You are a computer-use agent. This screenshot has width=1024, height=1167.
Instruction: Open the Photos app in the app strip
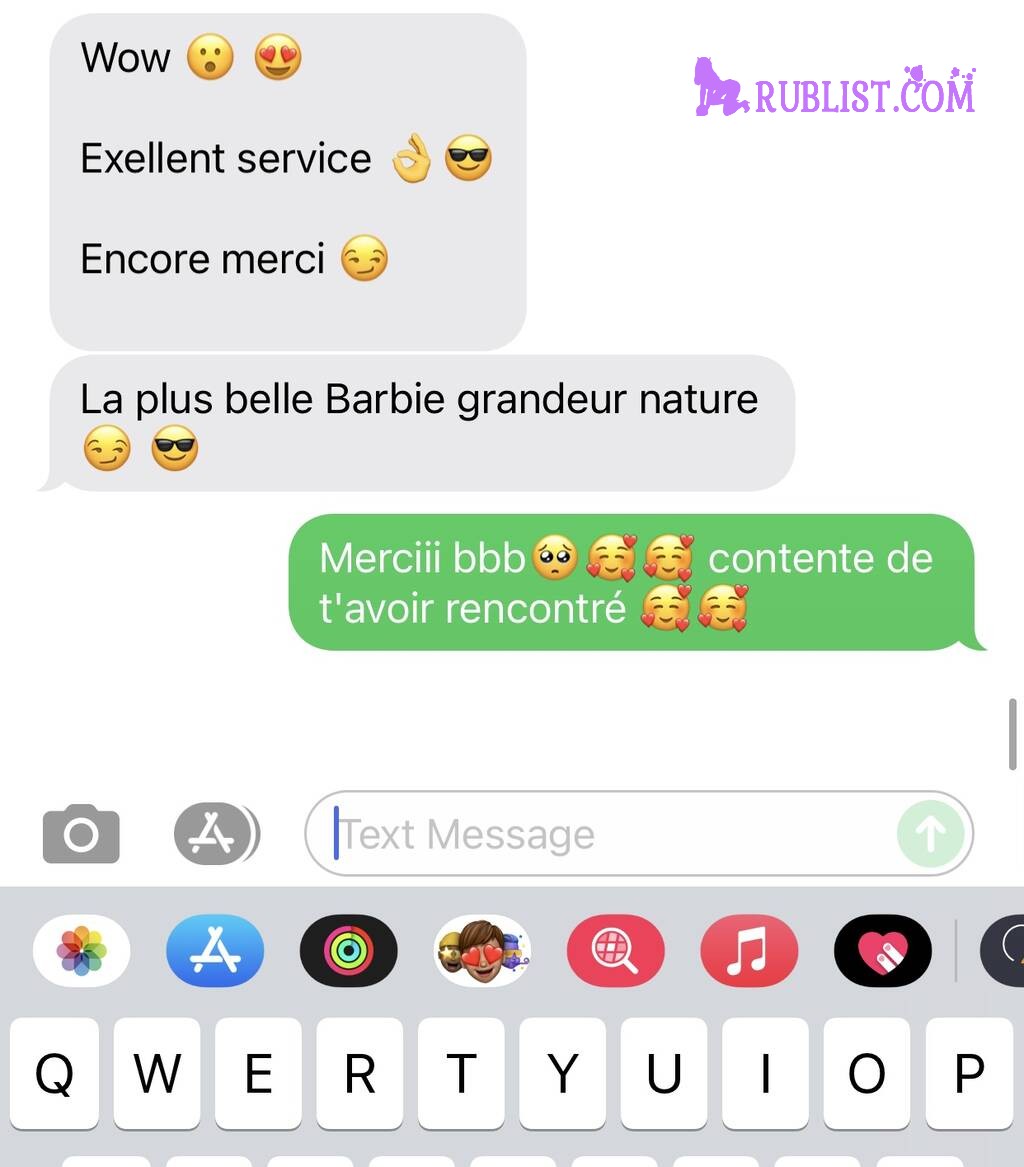coord(81,951)
